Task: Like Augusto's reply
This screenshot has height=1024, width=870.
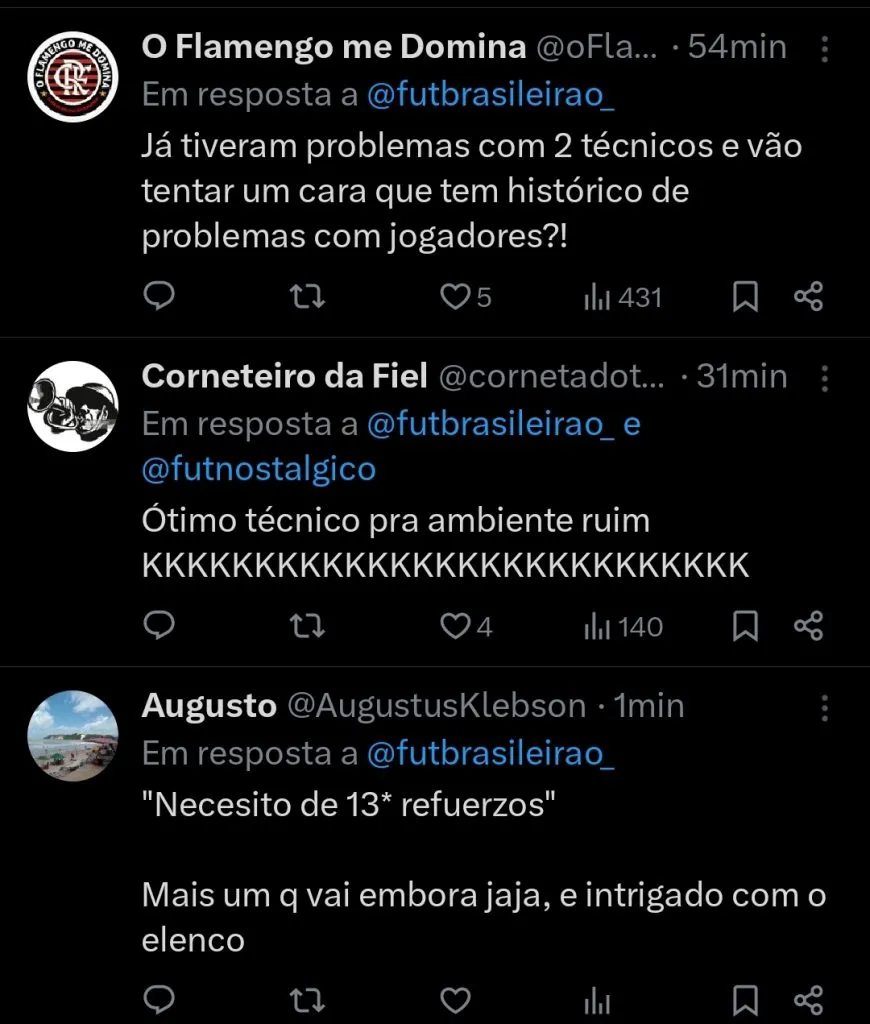Action: click(455, 997)
